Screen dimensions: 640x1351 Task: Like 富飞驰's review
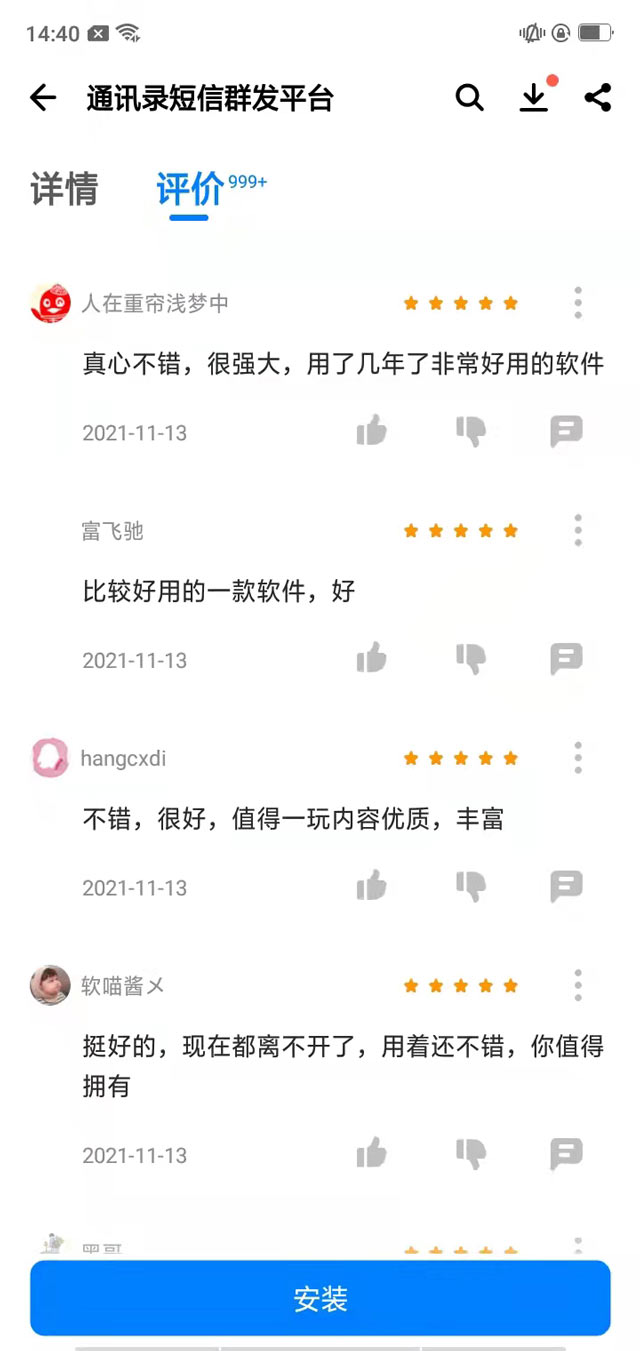(x=371, y=659)
